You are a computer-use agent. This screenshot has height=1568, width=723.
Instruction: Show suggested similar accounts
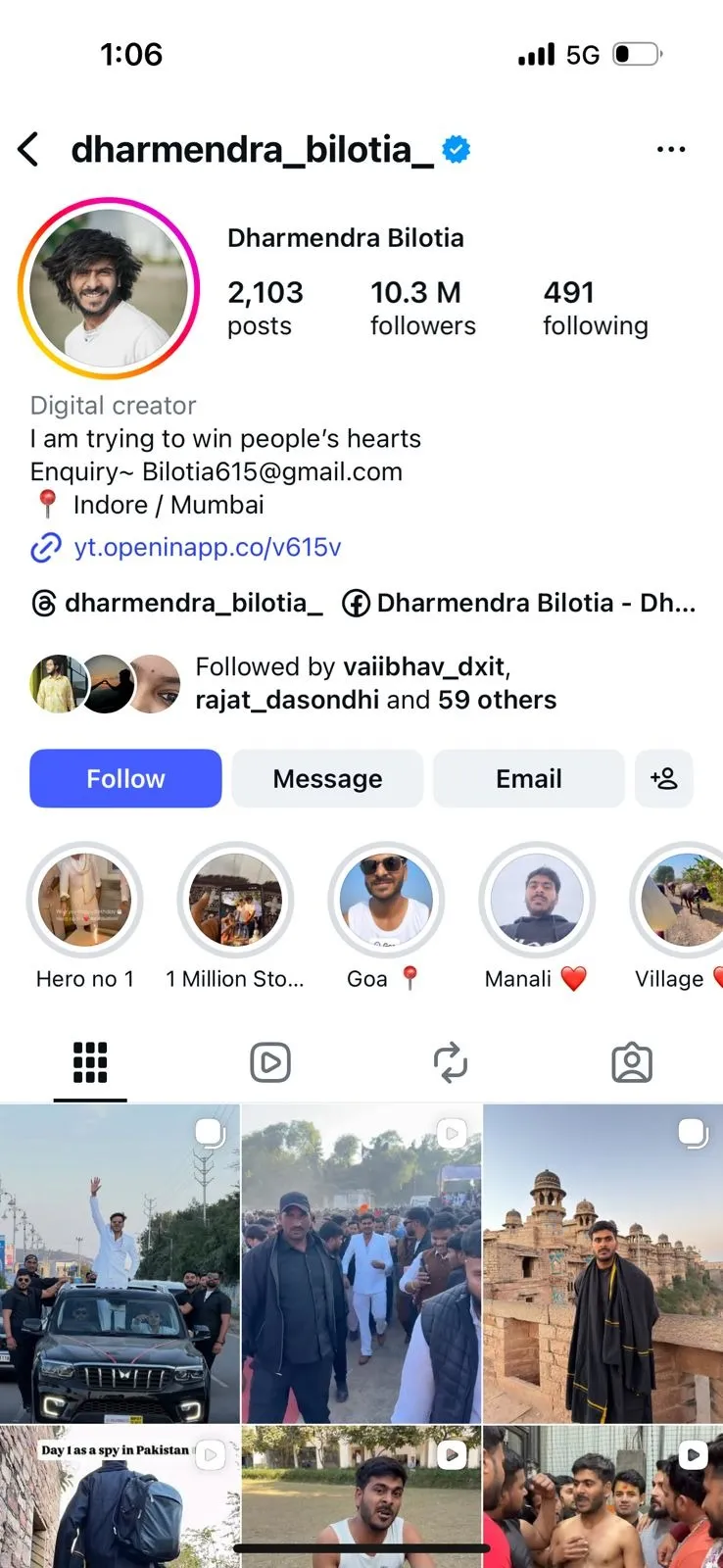click(663, 779)
